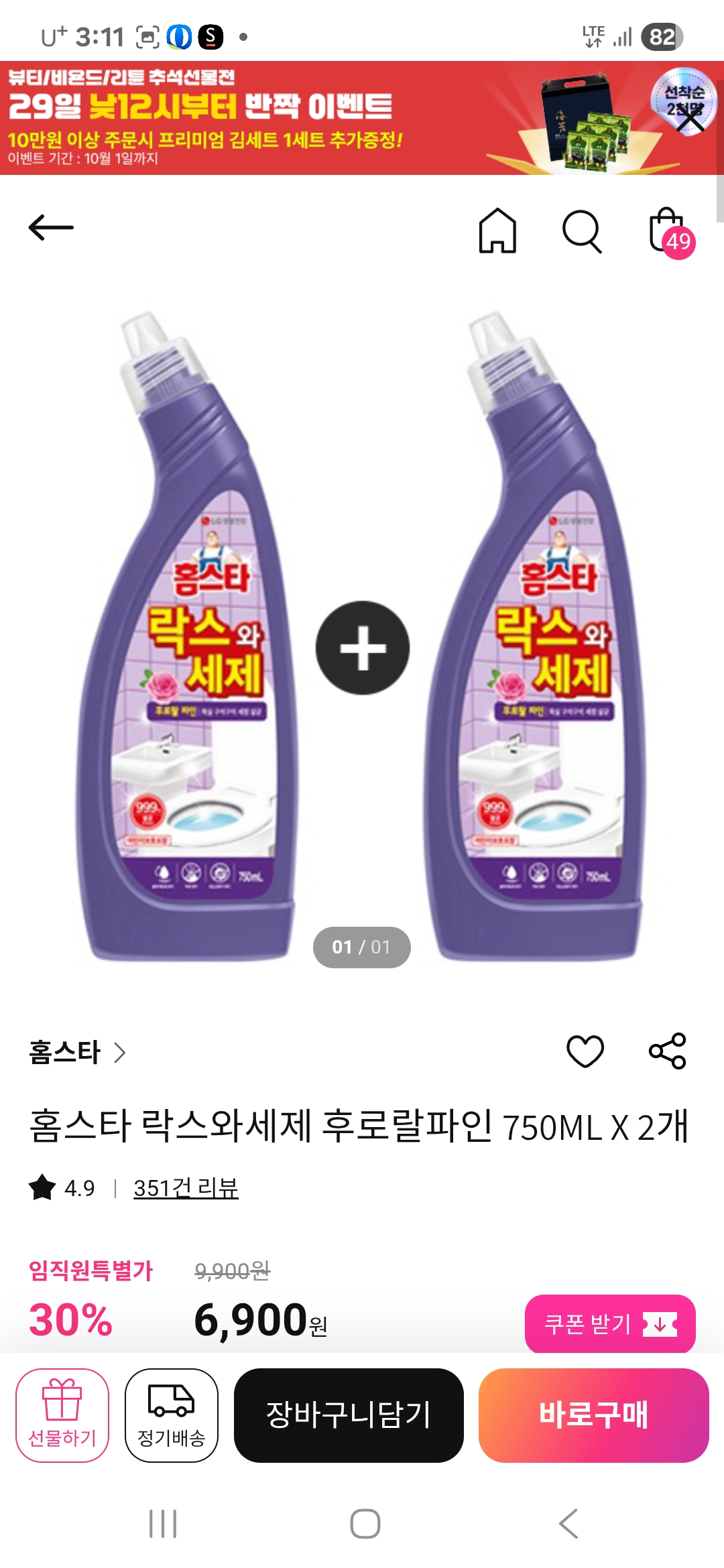Go back using the top-left arrow
This screenshot has width=724, height=1568.
(x=51, y=228)
